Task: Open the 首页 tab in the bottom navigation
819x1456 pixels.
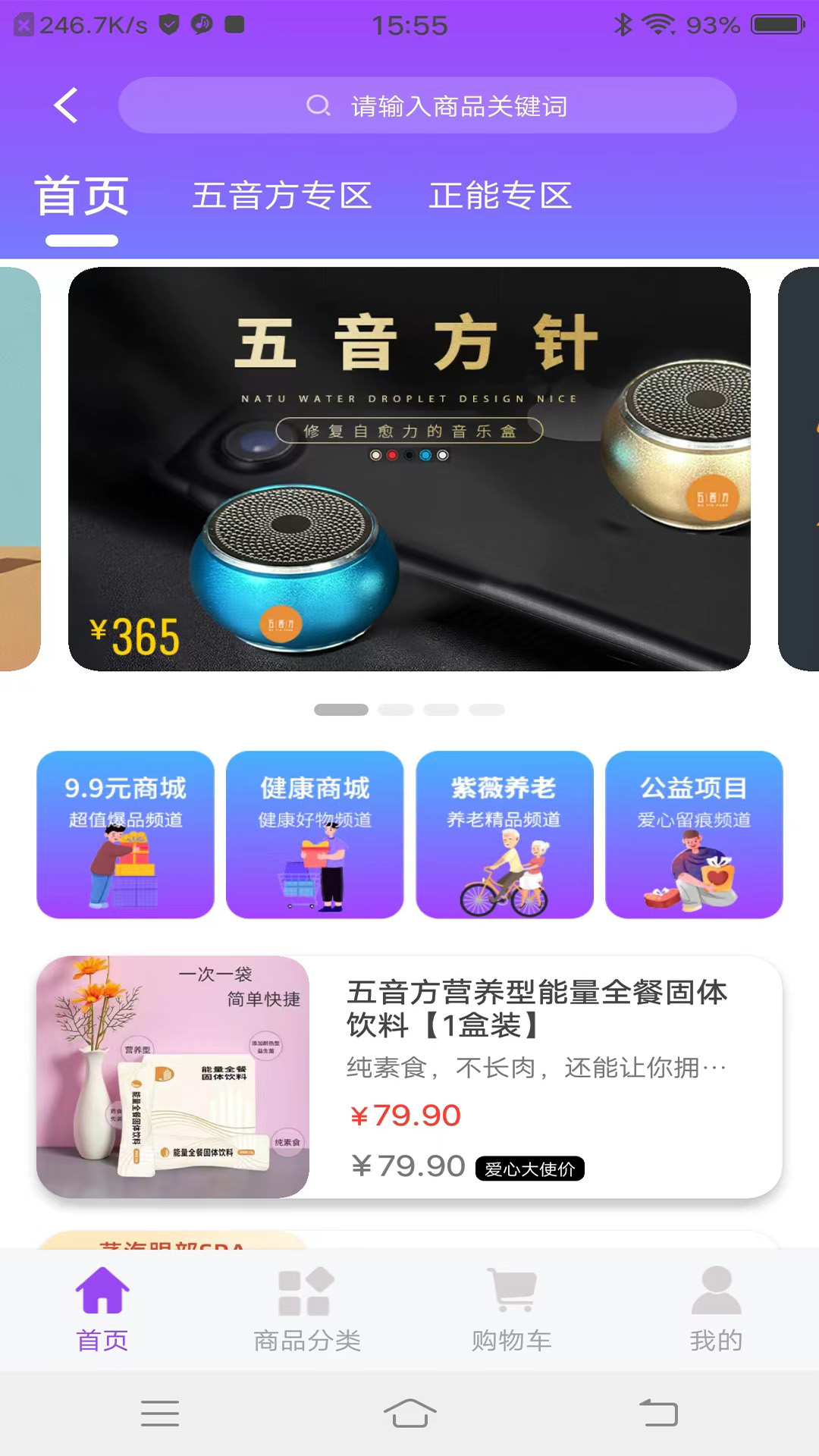Action: (102, 1309)
